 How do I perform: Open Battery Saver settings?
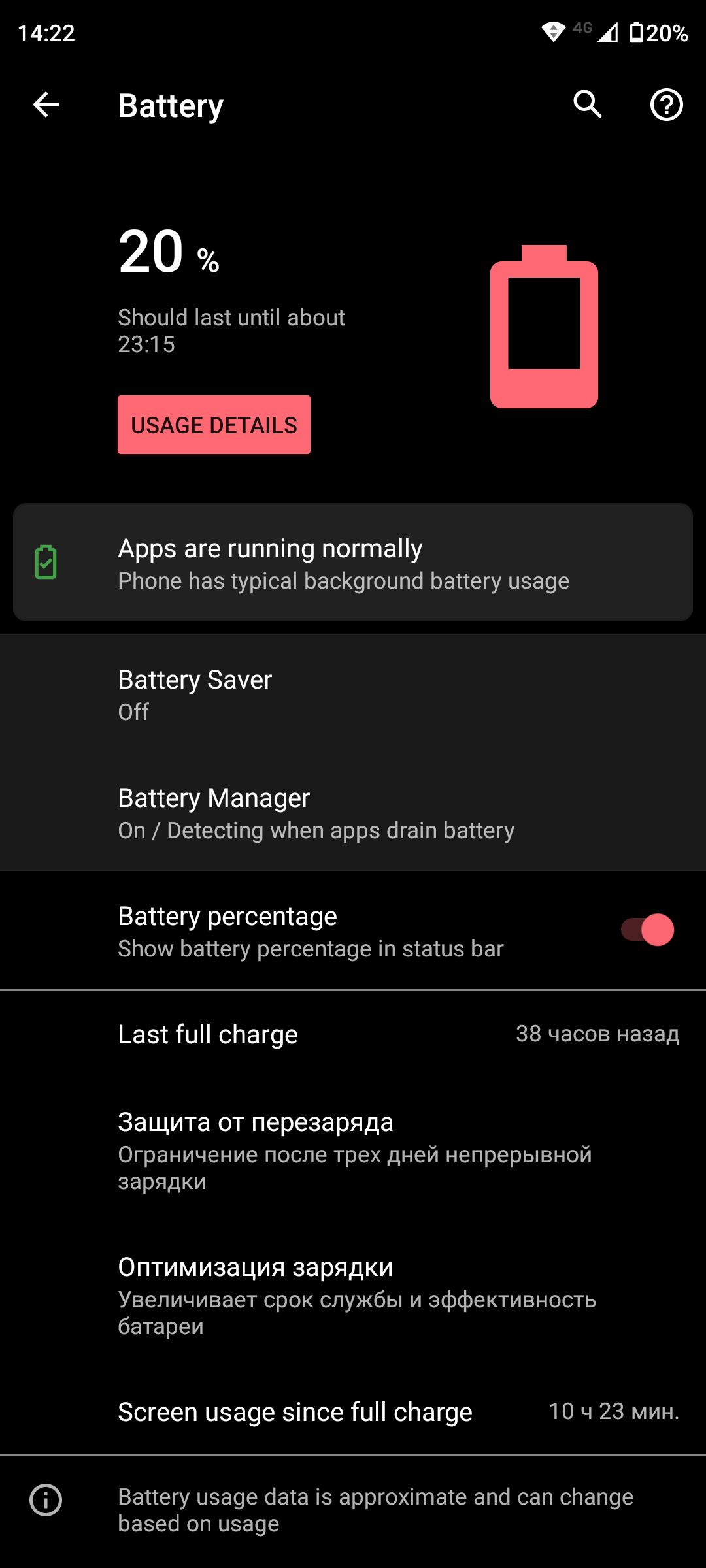click(353, 694)
